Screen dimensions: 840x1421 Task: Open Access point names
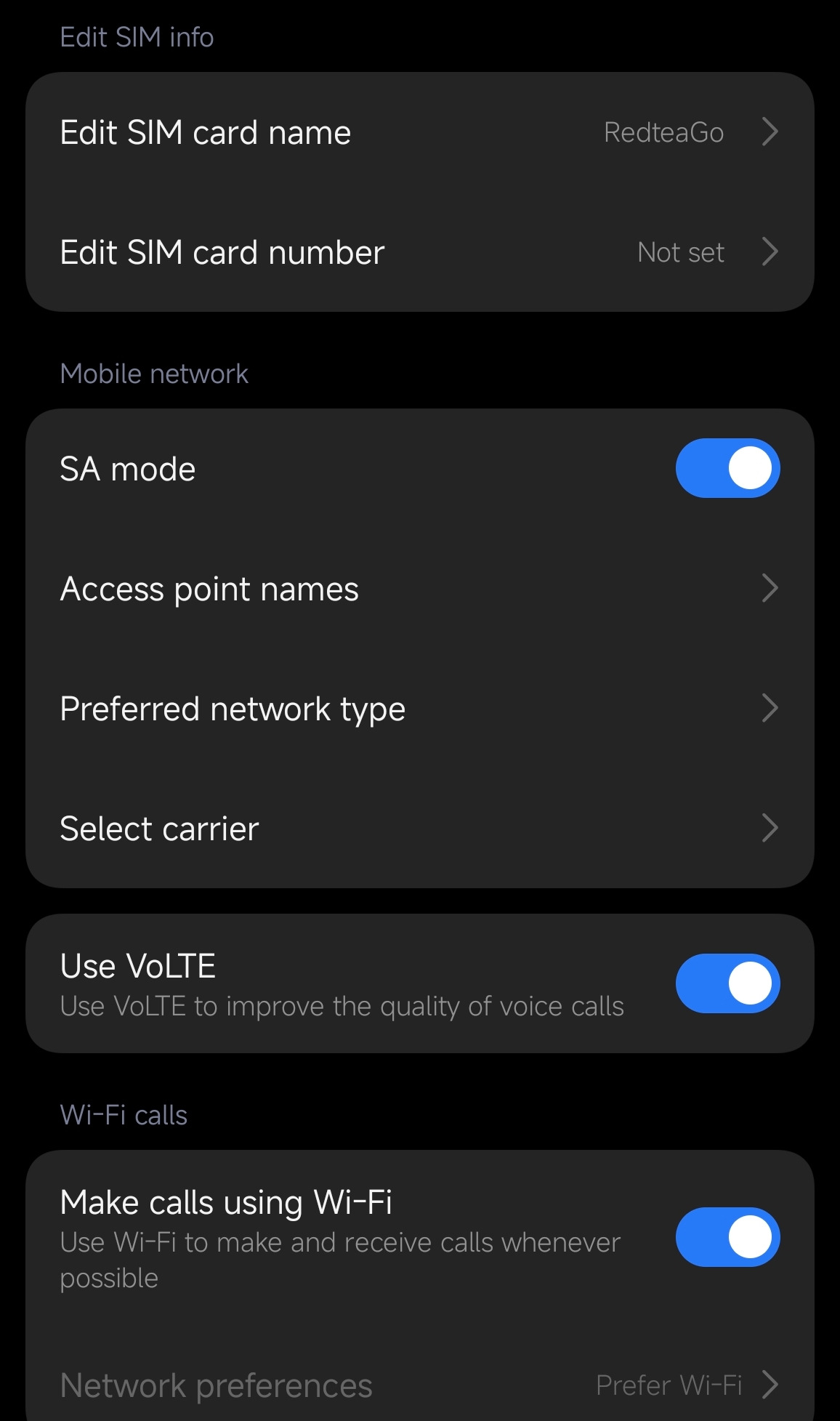pyautogui.click(x=419, y=589)
